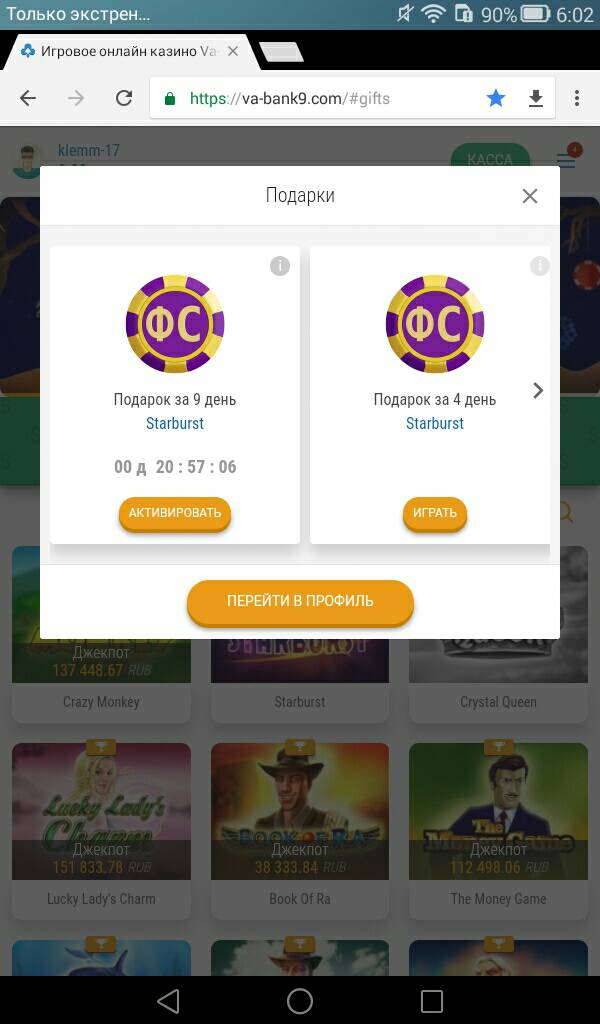This screenshot has width=600, height=1024.
Task: Open Starburst link under the day 9 gift
Action: click(175, 423)
